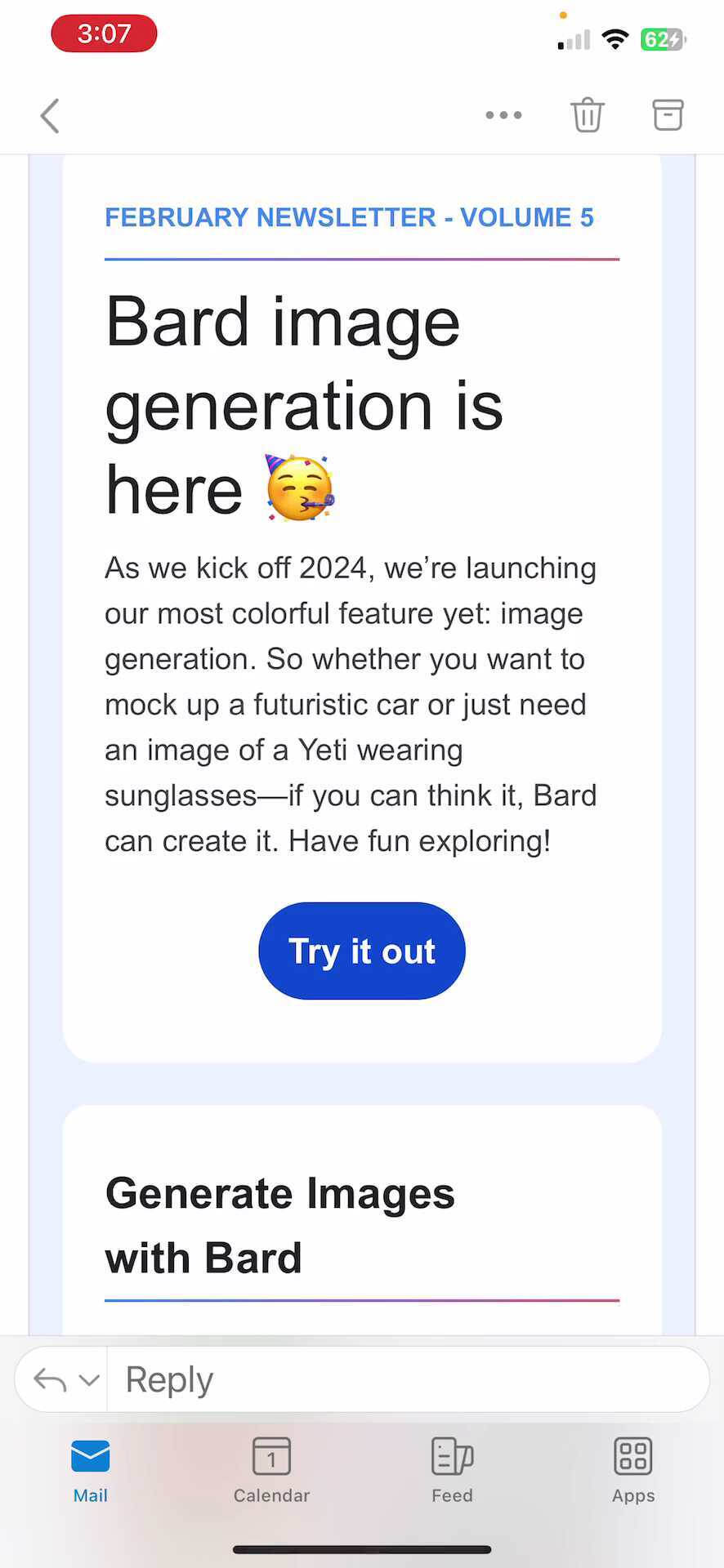
Task: Tap the 3:07 clock in the status bar
Action: 104,33
